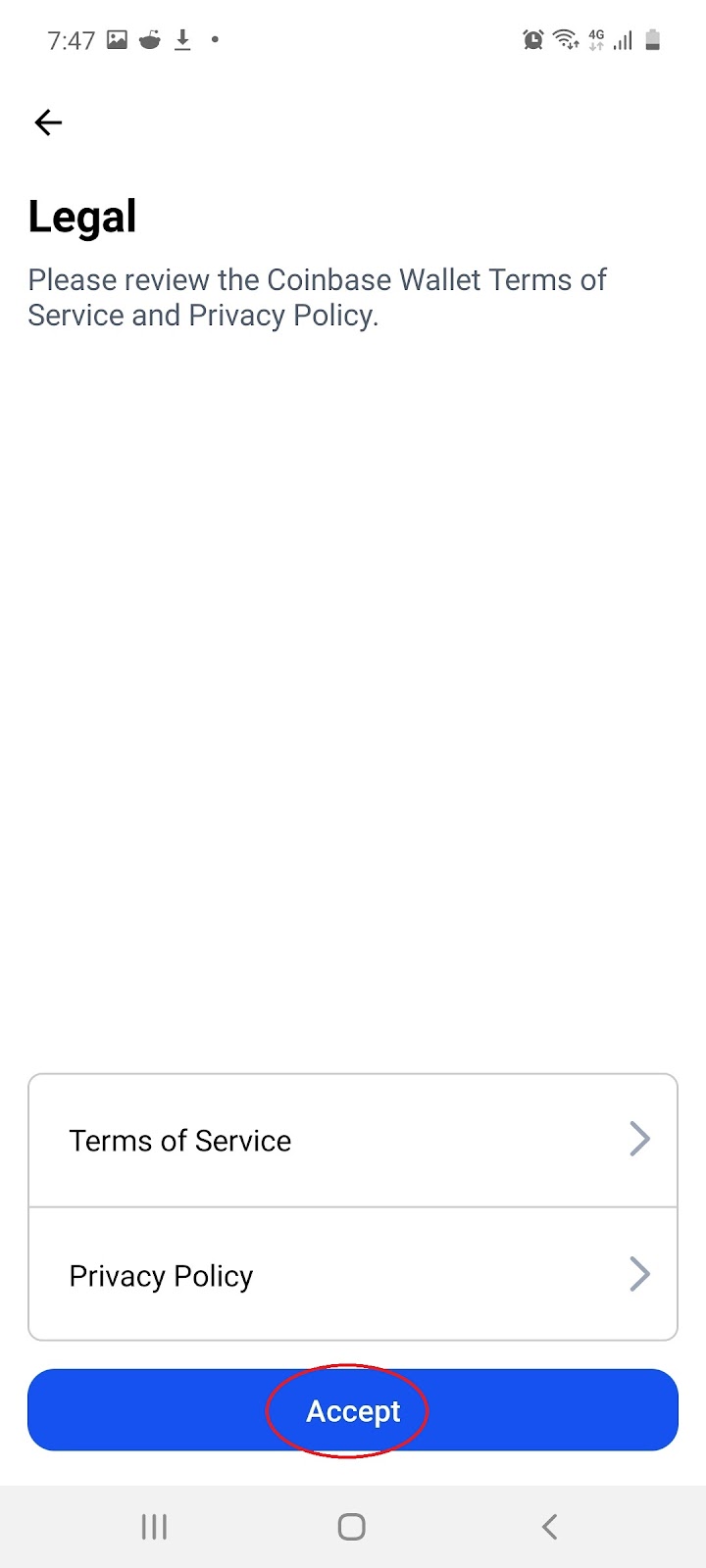Open the Privacy Policy
This screenshot has height=1568, width=706.
pos(353,1275)
